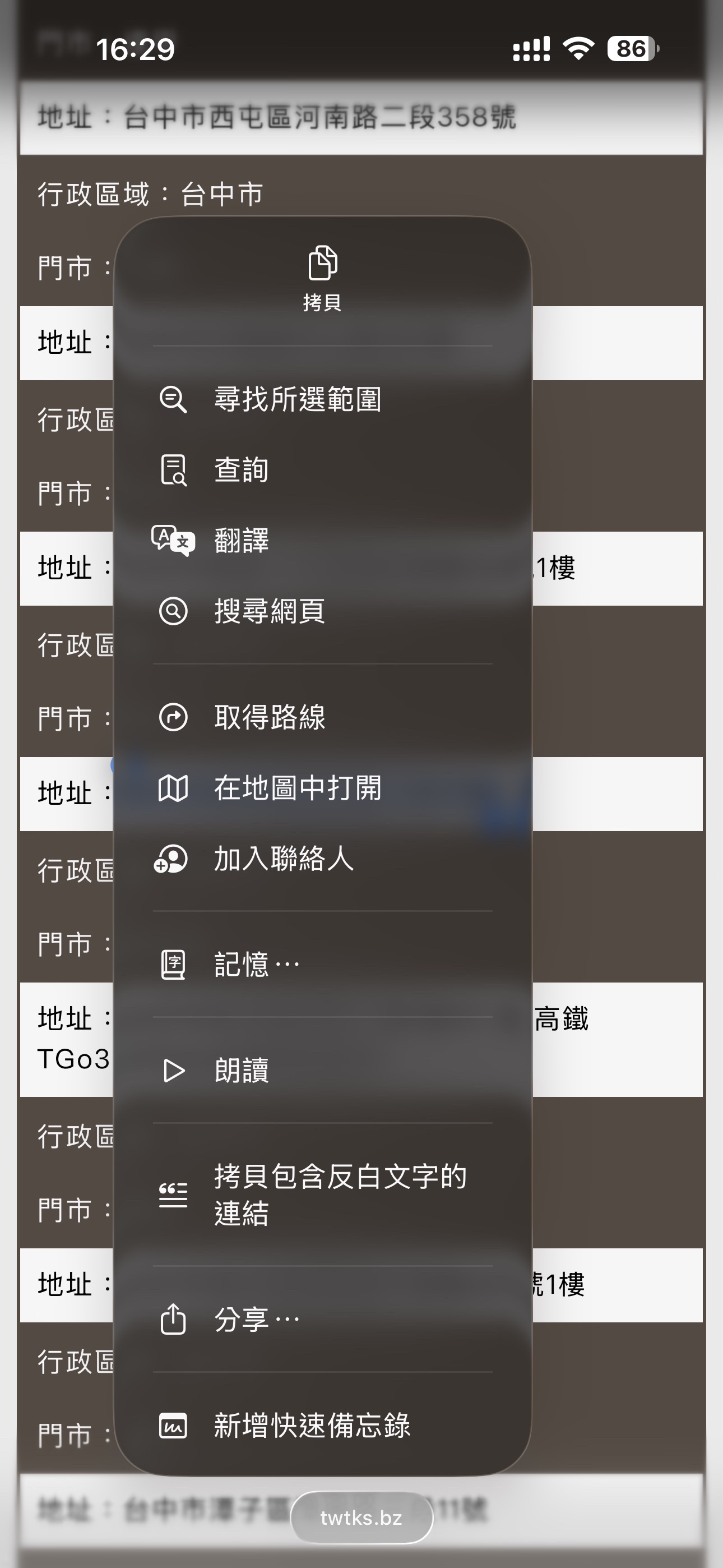Create a quick note with 新增快速備忘錄

point(322,1426)
